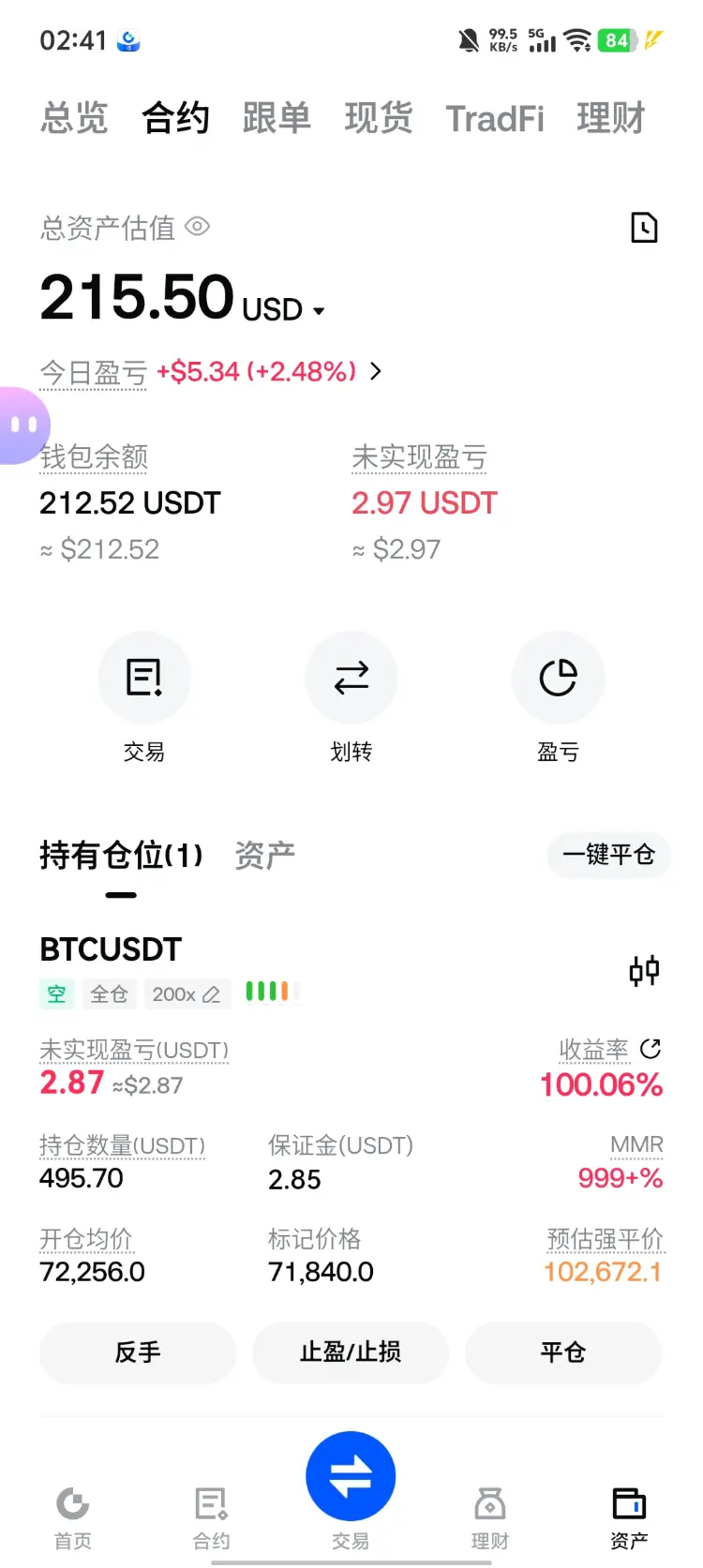
Task: Edit the 200x leverage chip
Action: [x=187, y=994]
